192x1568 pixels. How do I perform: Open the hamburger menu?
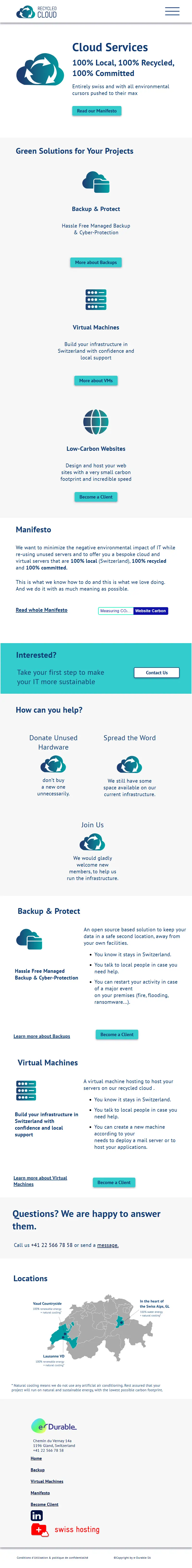click(172, 11)
